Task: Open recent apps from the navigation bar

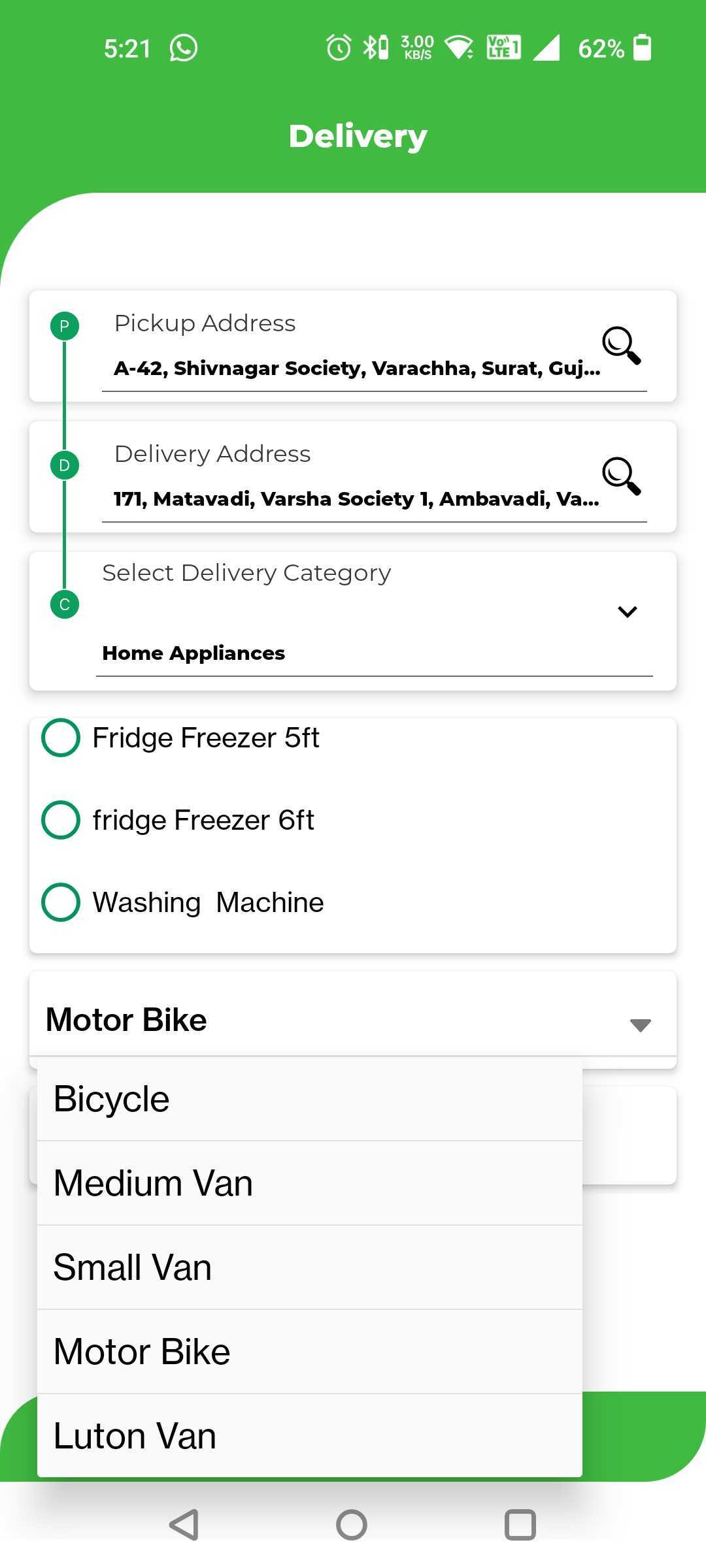Action: click(x=520, y=1525)
